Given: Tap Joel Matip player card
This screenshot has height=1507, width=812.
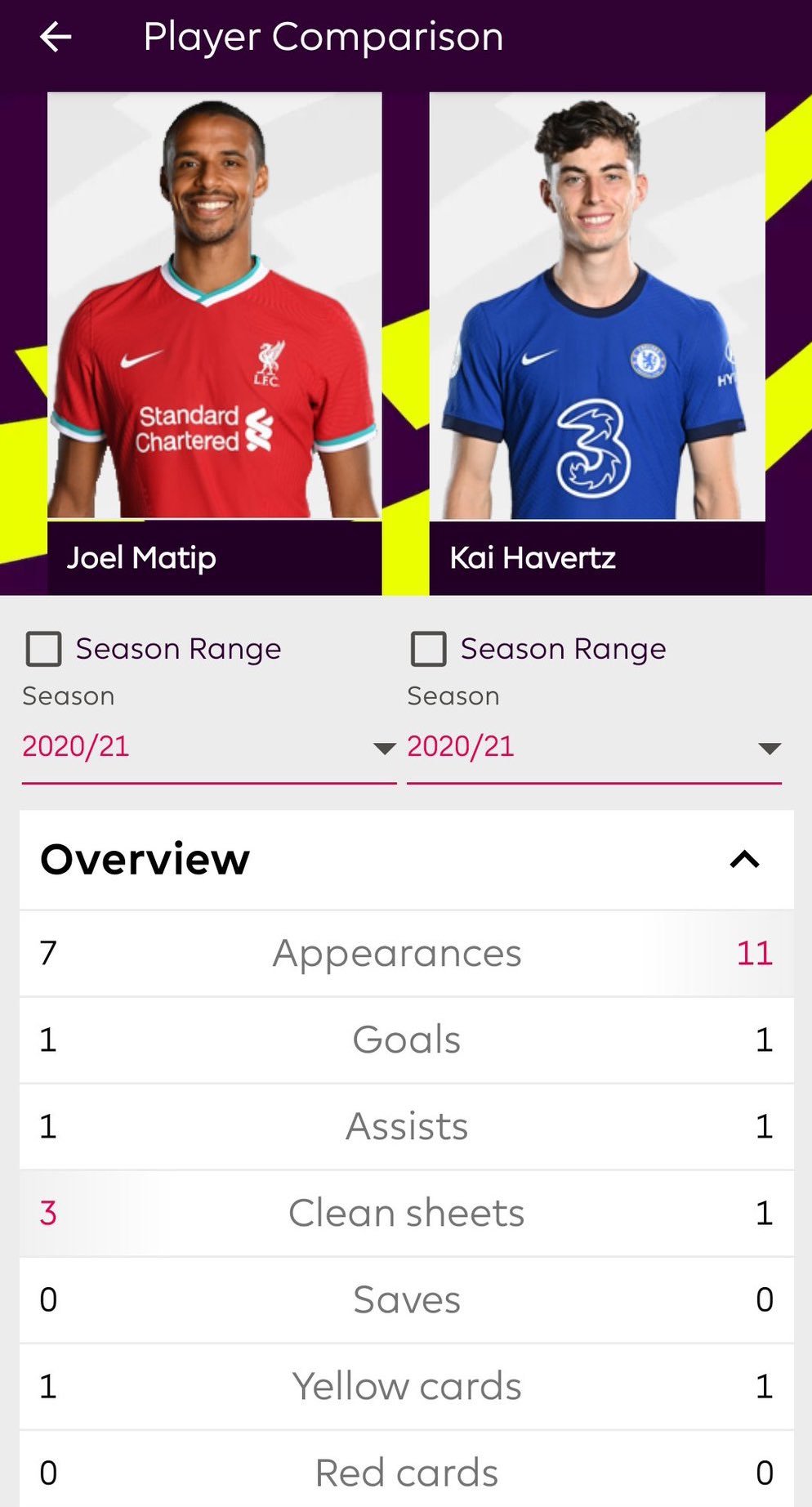Looking at the screenshot, I should (x=214, y=343).
